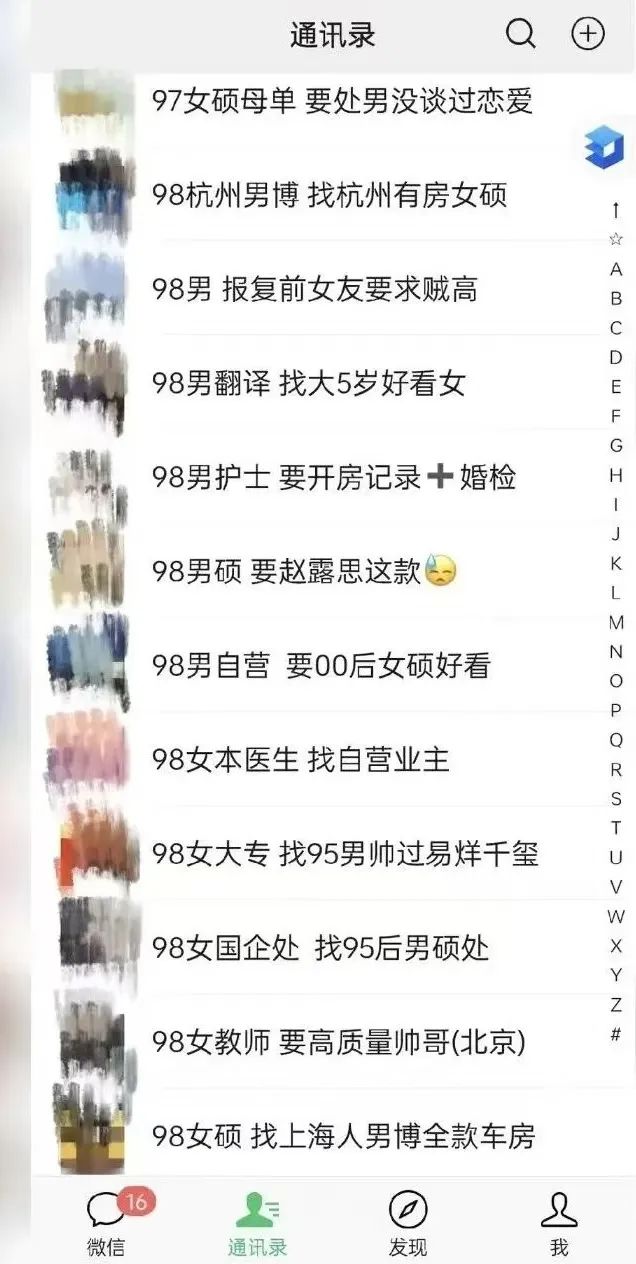Jump to letter M in the index
This screenshot has height=1264, width=636.
pyautogui.click(x=616, y=622)
